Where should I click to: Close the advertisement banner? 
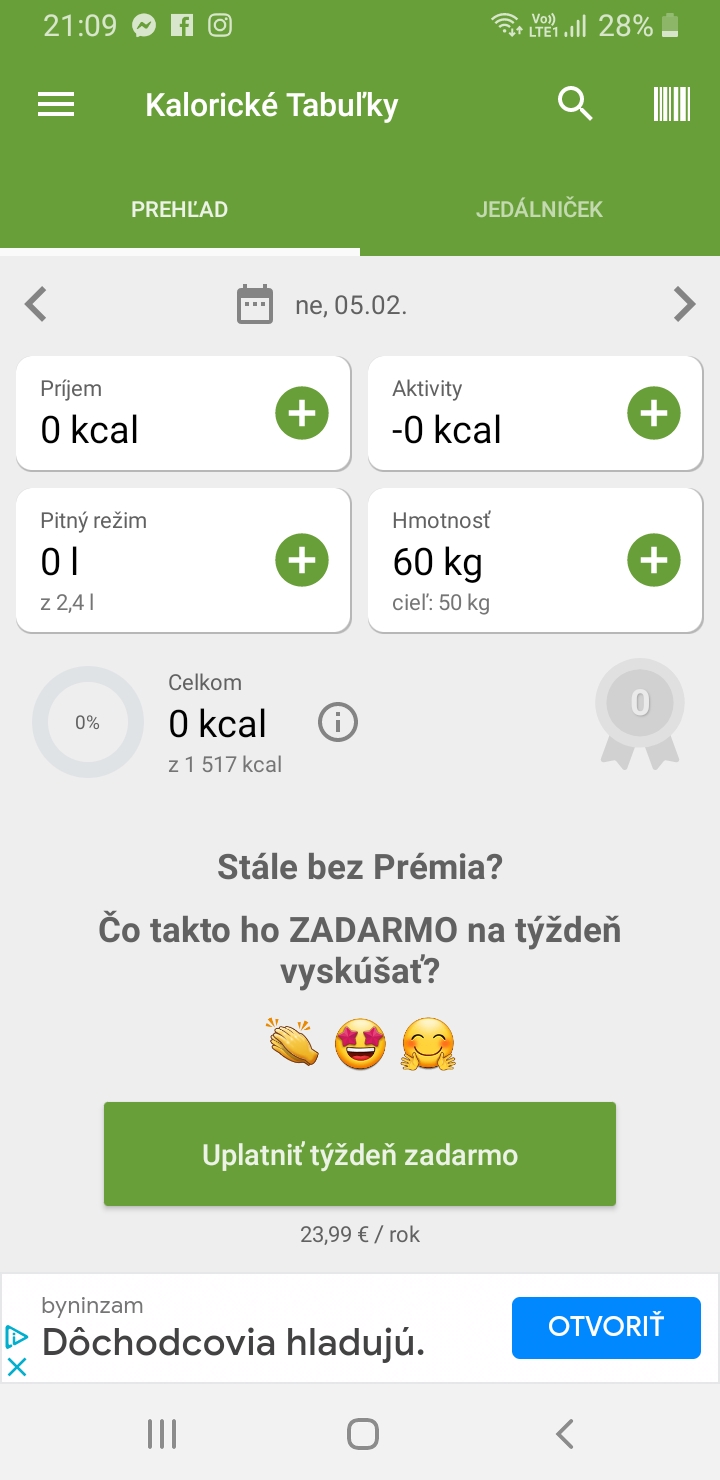(17, 1367)
